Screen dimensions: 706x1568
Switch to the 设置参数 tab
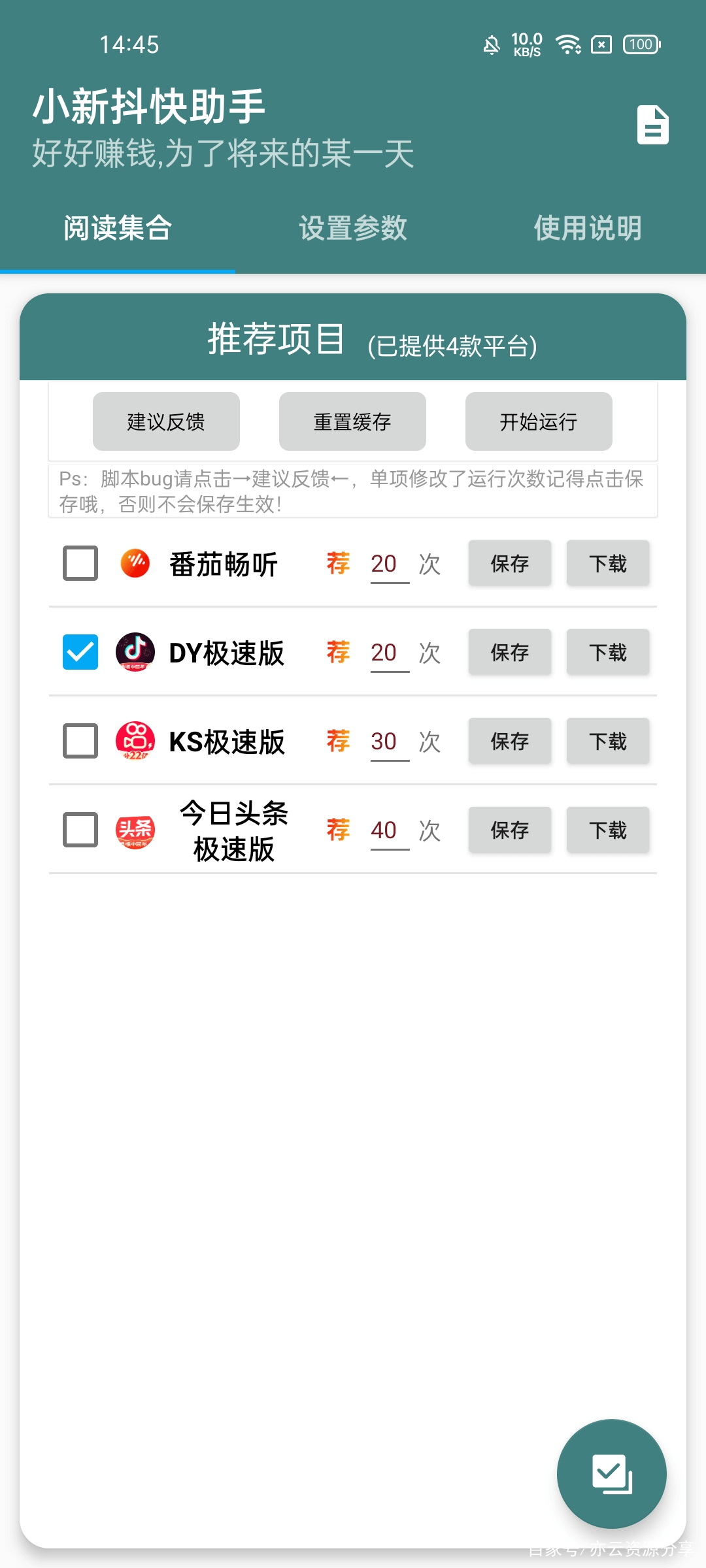click(x=353, y=228)
